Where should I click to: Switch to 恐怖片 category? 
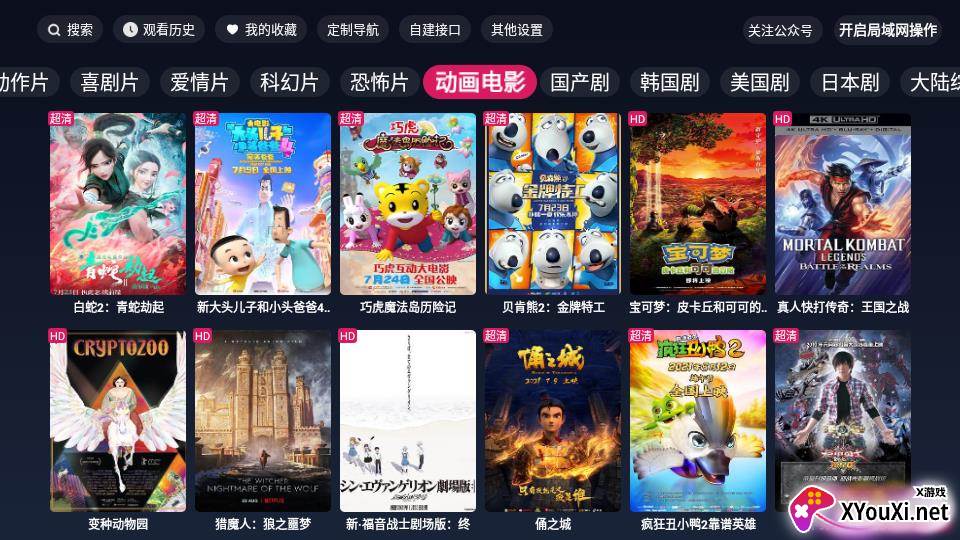click(x=379, y=82)
